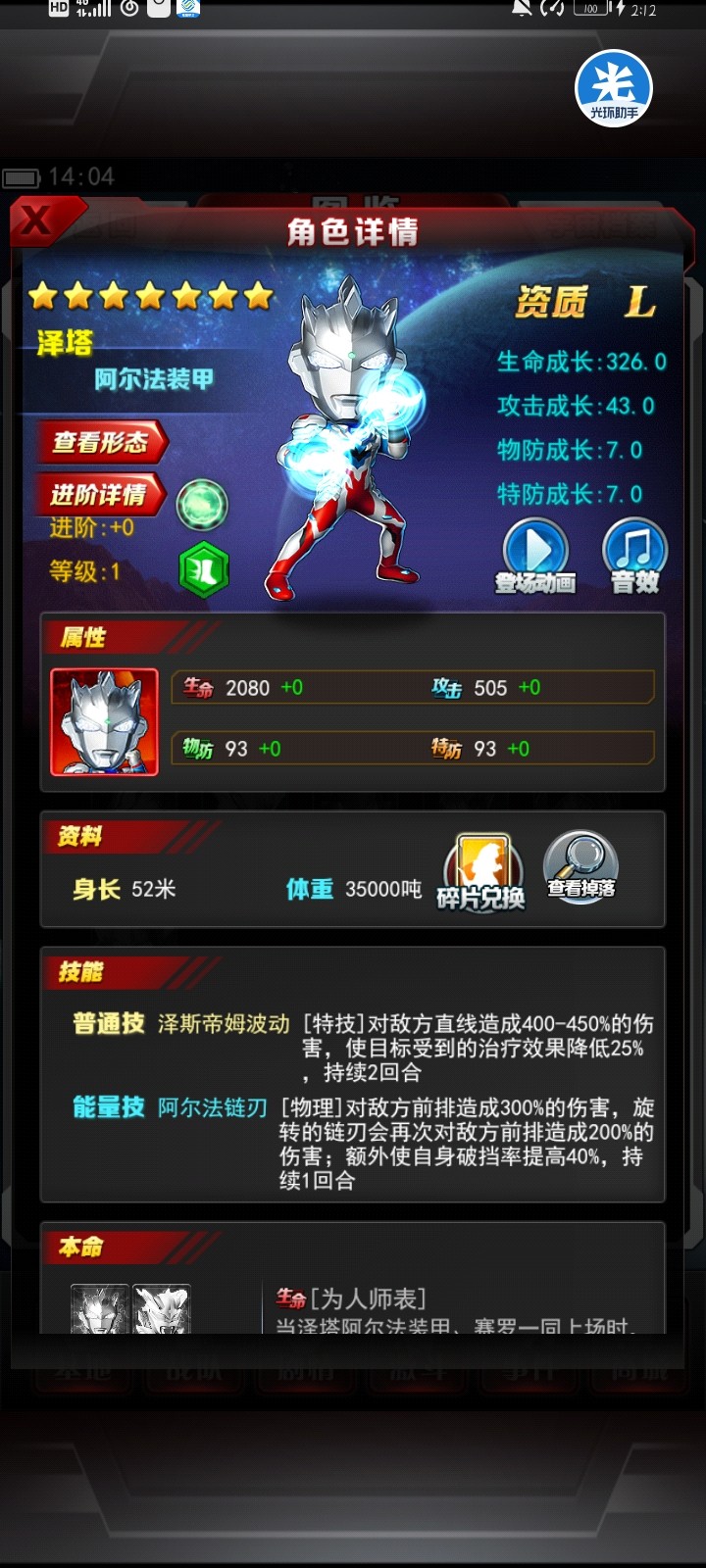Open the 查看形态 button

coord(101,443)
